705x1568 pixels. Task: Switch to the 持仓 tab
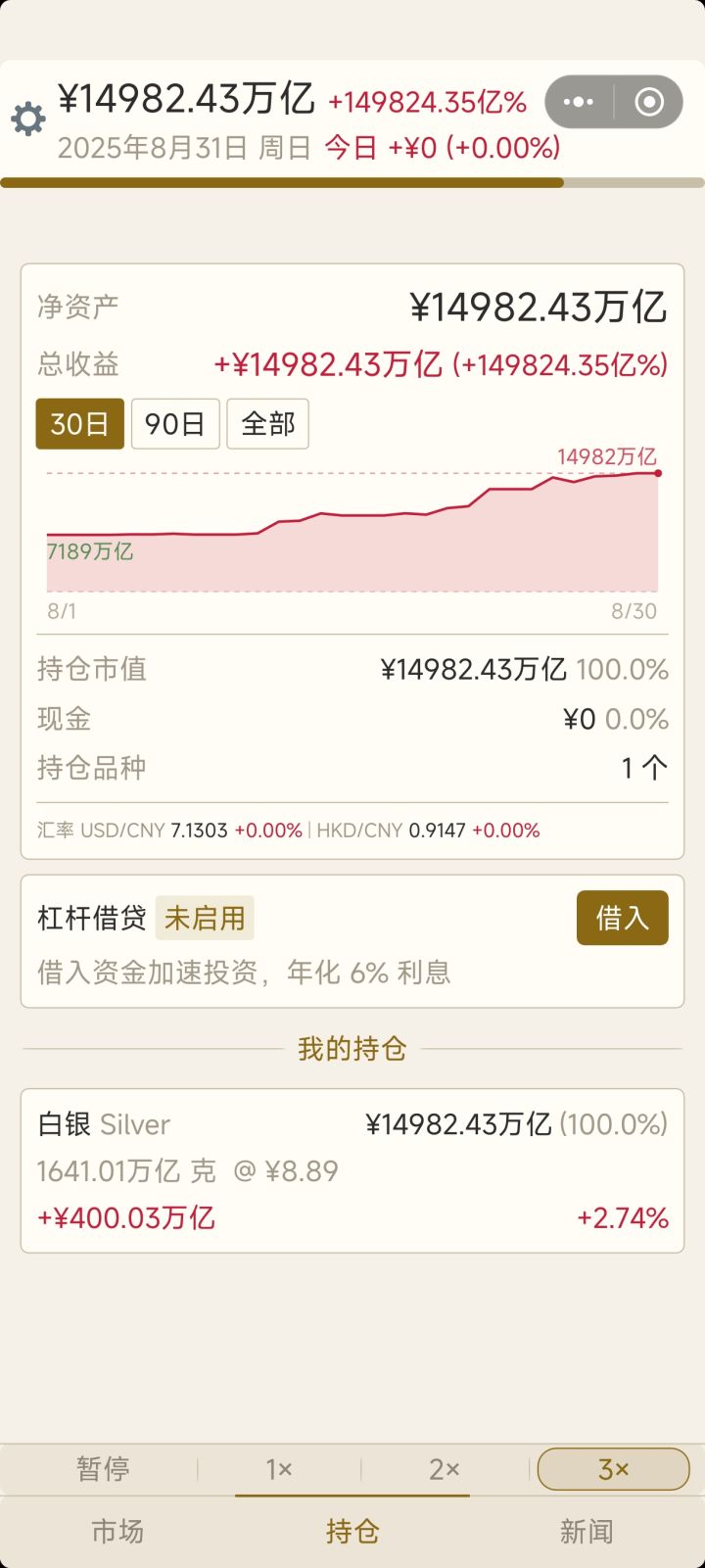352,1532
